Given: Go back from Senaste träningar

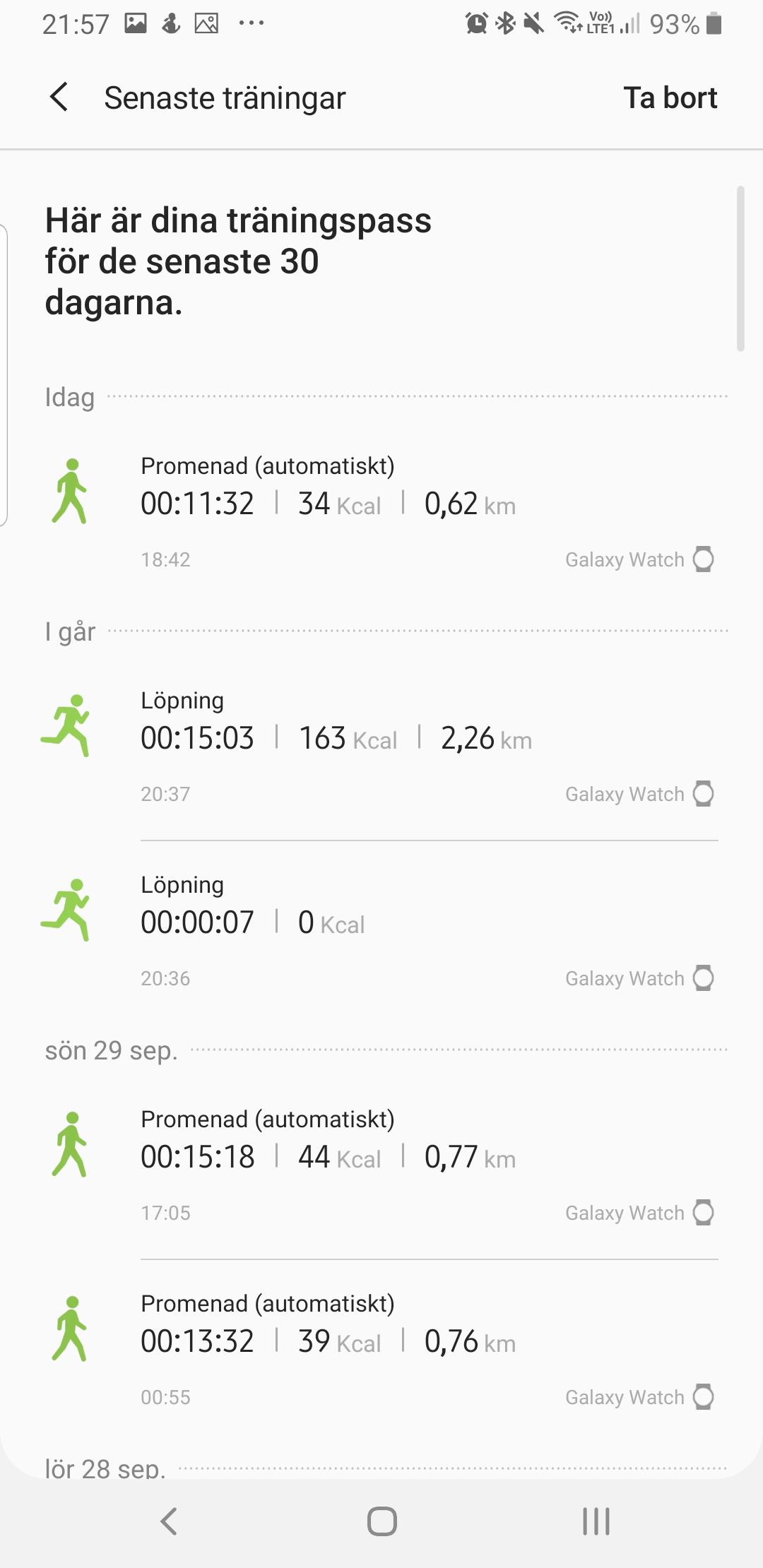Looking at the screenshot, I should (59, 97).
